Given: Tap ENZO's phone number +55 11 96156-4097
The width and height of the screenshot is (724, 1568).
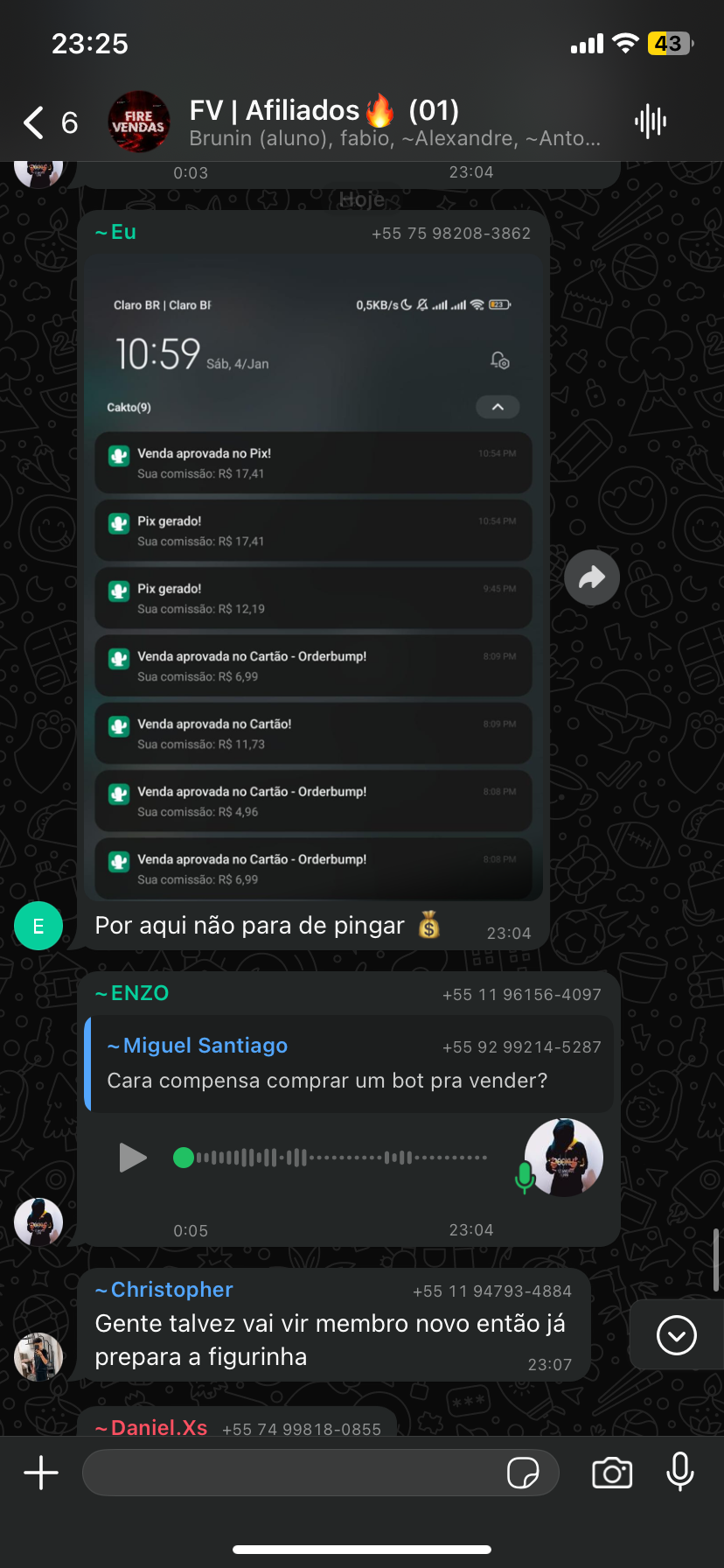Looking at the screenshot, I should click(x=519, y=993).
